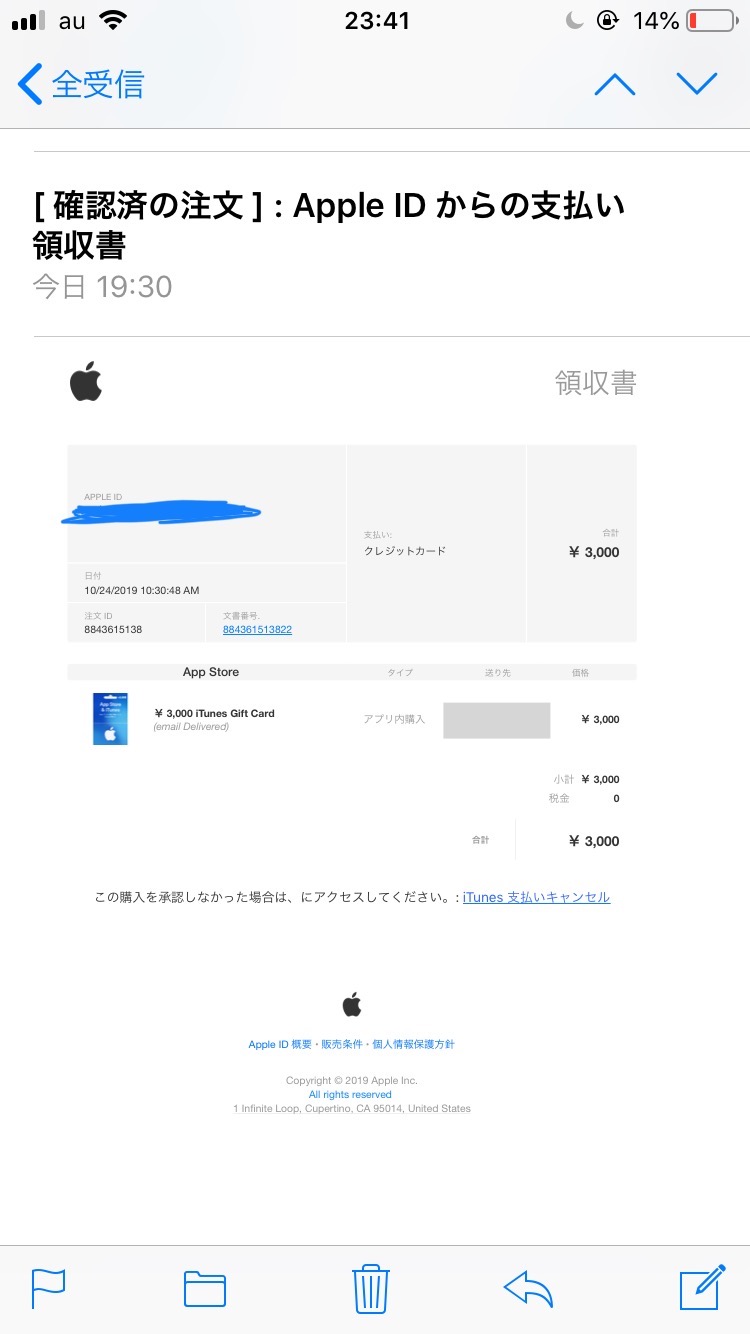Show the previous email with up arrow

615,84
